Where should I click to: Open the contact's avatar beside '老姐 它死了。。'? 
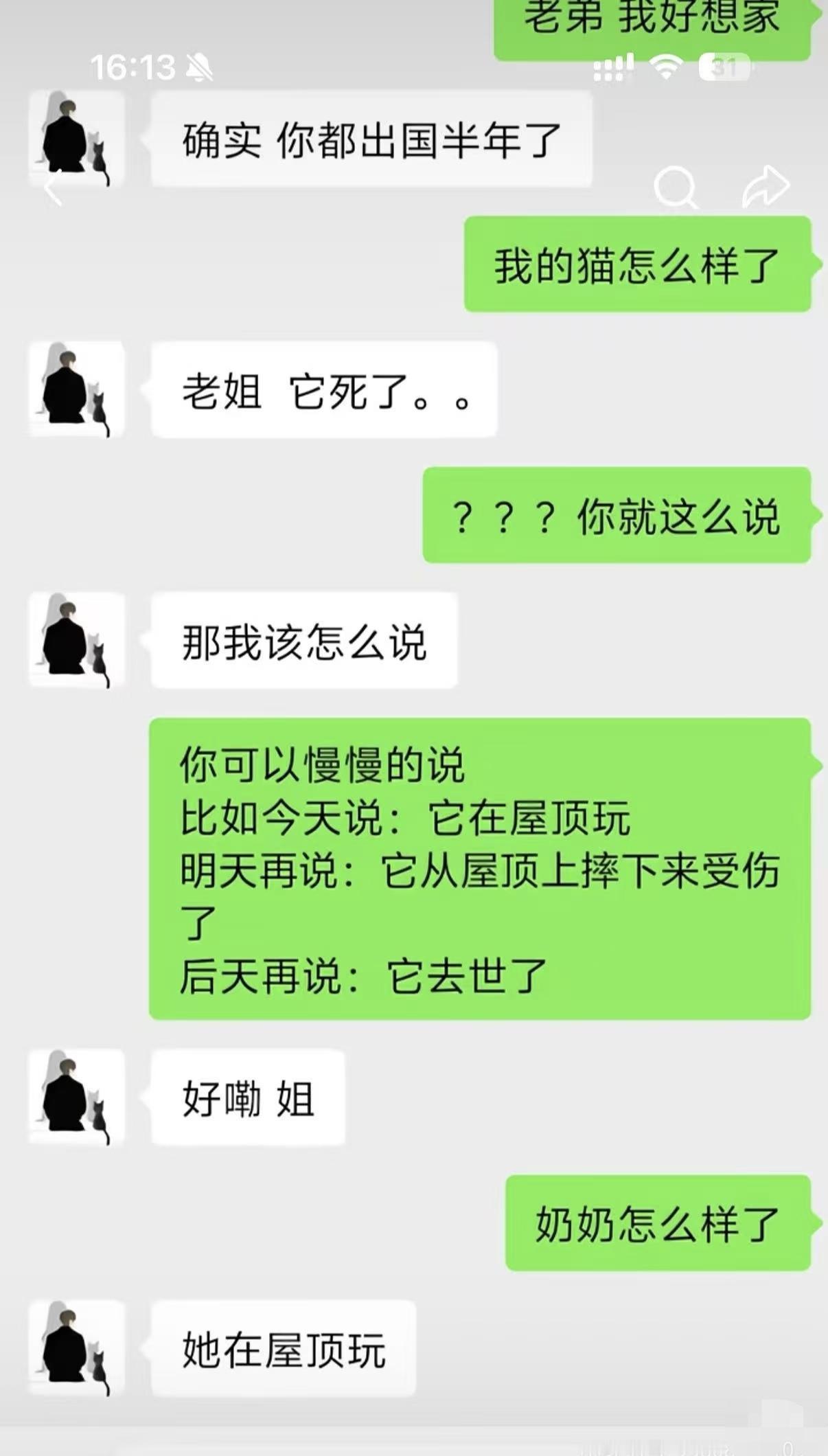76,388
